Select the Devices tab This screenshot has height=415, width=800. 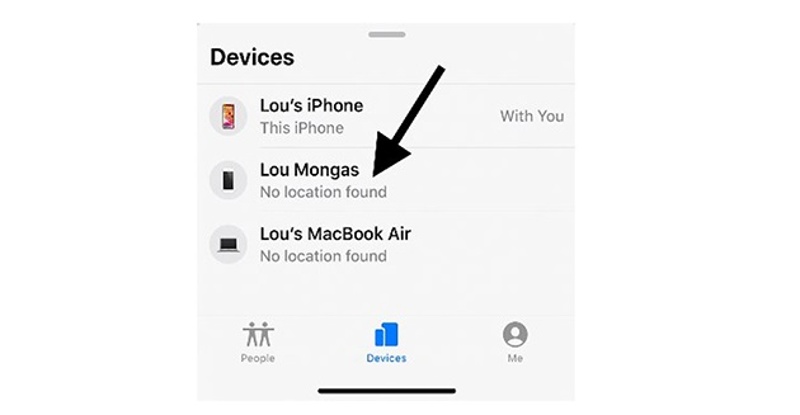(x=386, y=343)
